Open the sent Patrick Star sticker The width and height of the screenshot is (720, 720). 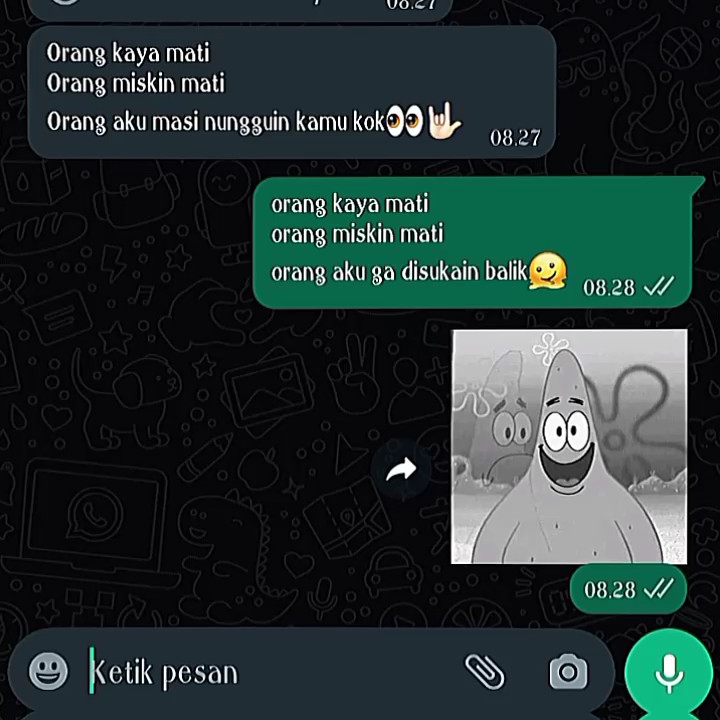pos(569,446)
